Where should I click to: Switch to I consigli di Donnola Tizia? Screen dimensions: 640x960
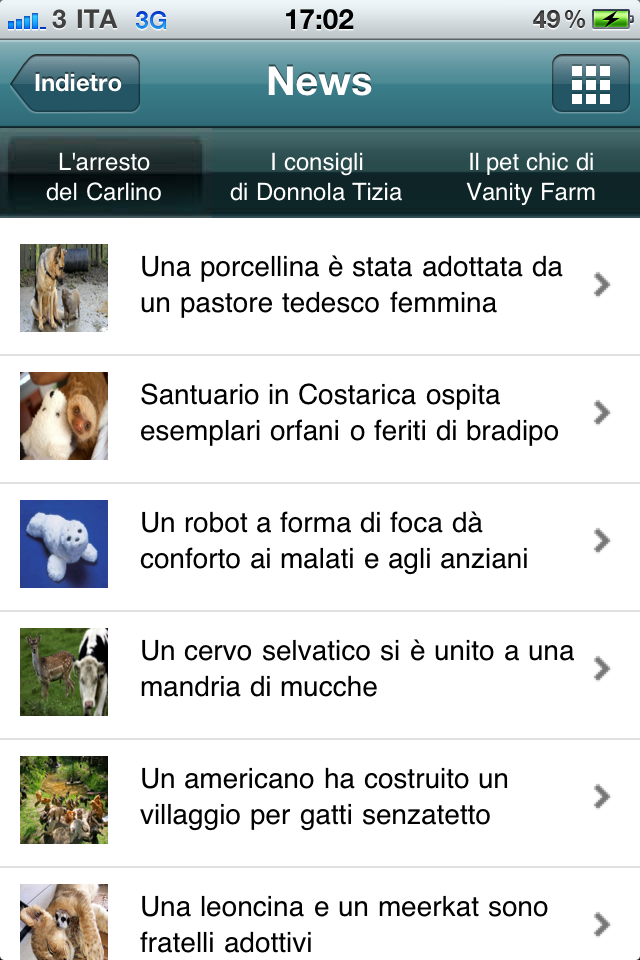(316, 177)
